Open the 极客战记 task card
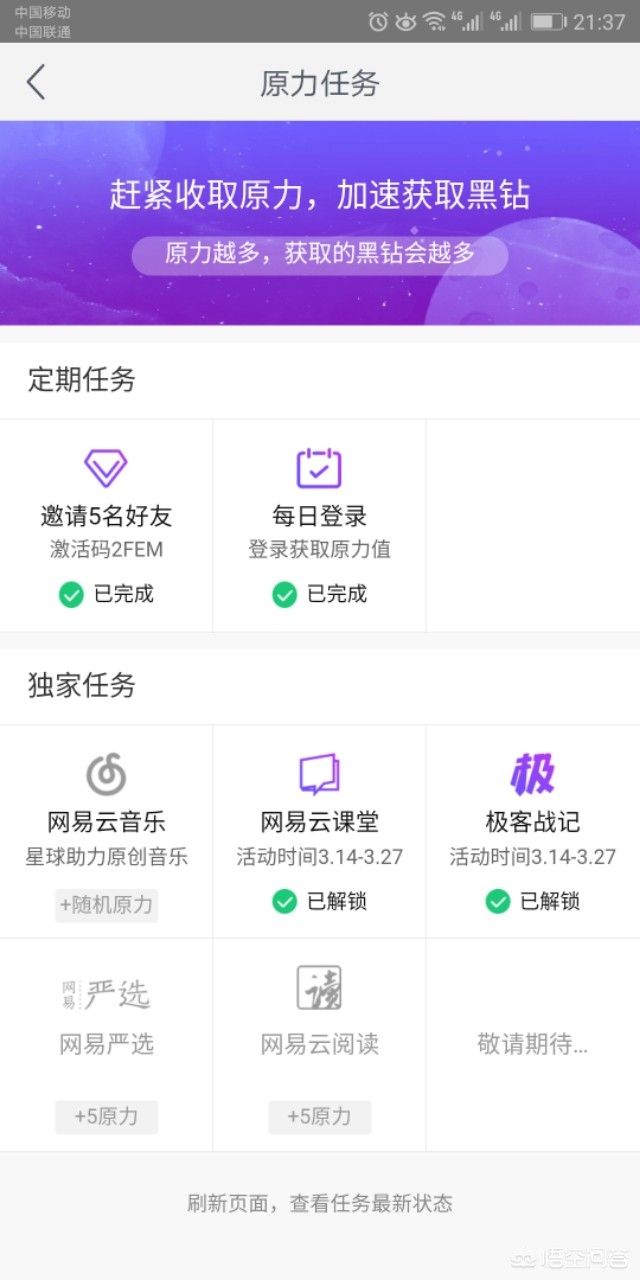This screenshot has height=1280, width=640. pos(533,832)
